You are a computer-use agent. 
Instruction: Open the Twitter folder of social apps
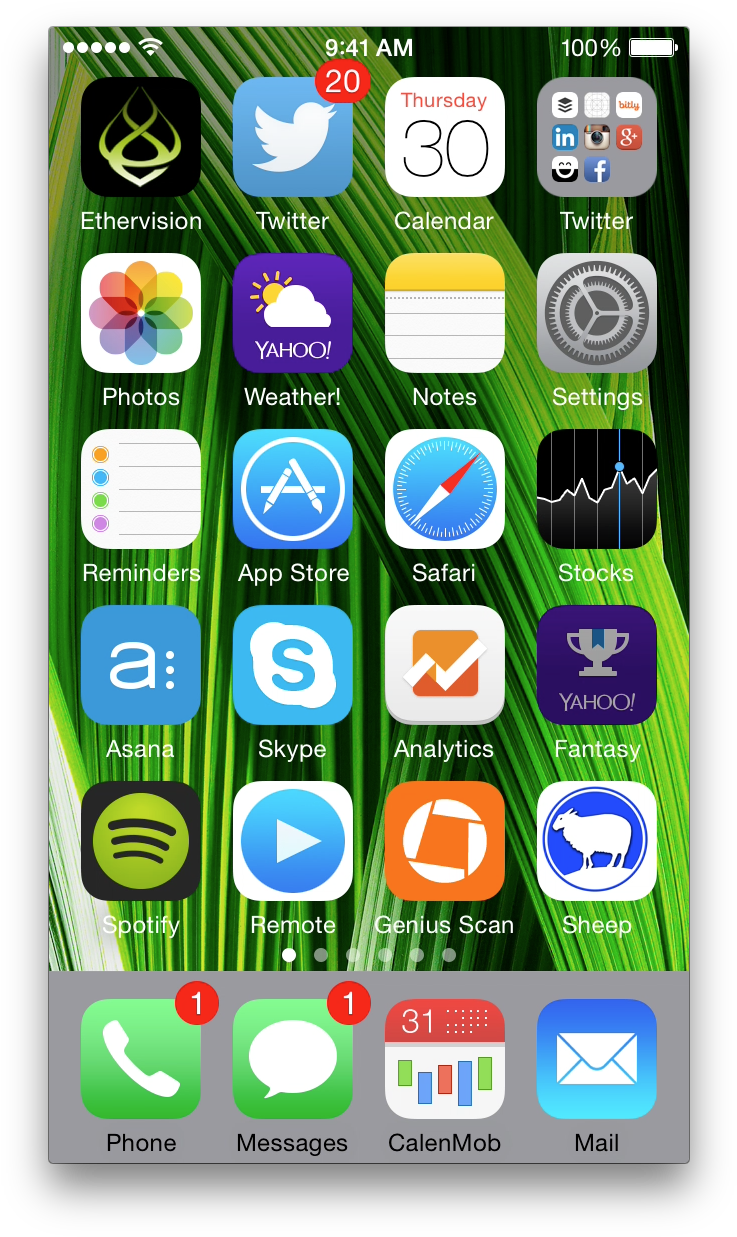(597, 137)
